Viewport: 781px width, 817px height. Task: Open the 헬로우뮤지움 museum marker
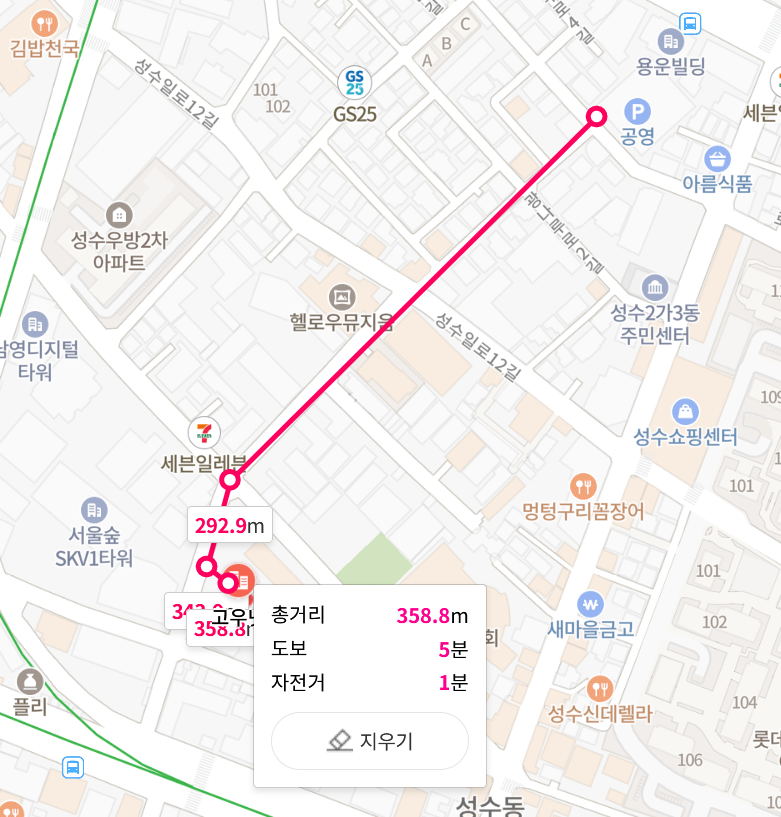[x=342, y=296]
